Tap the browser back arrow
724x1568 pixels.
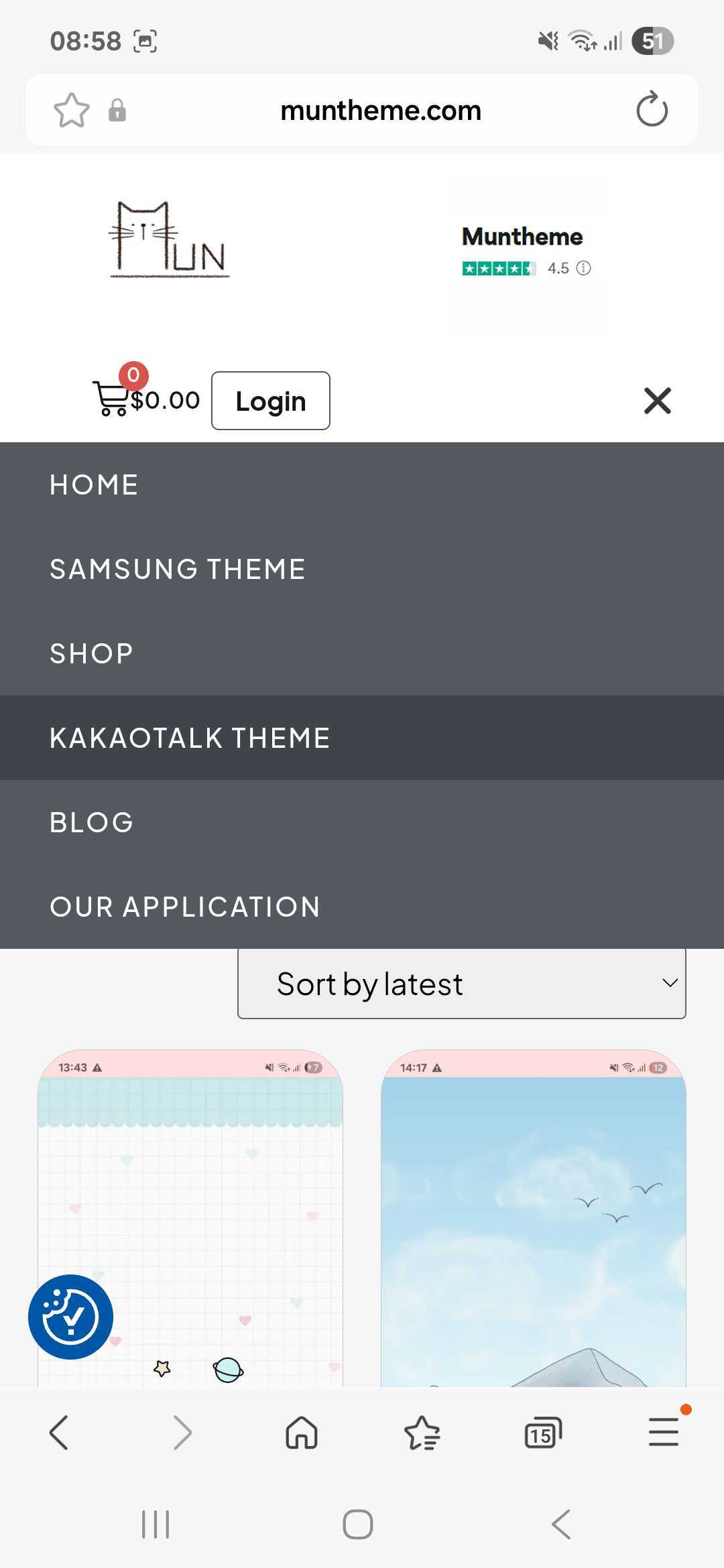(x=60, y=1432)
